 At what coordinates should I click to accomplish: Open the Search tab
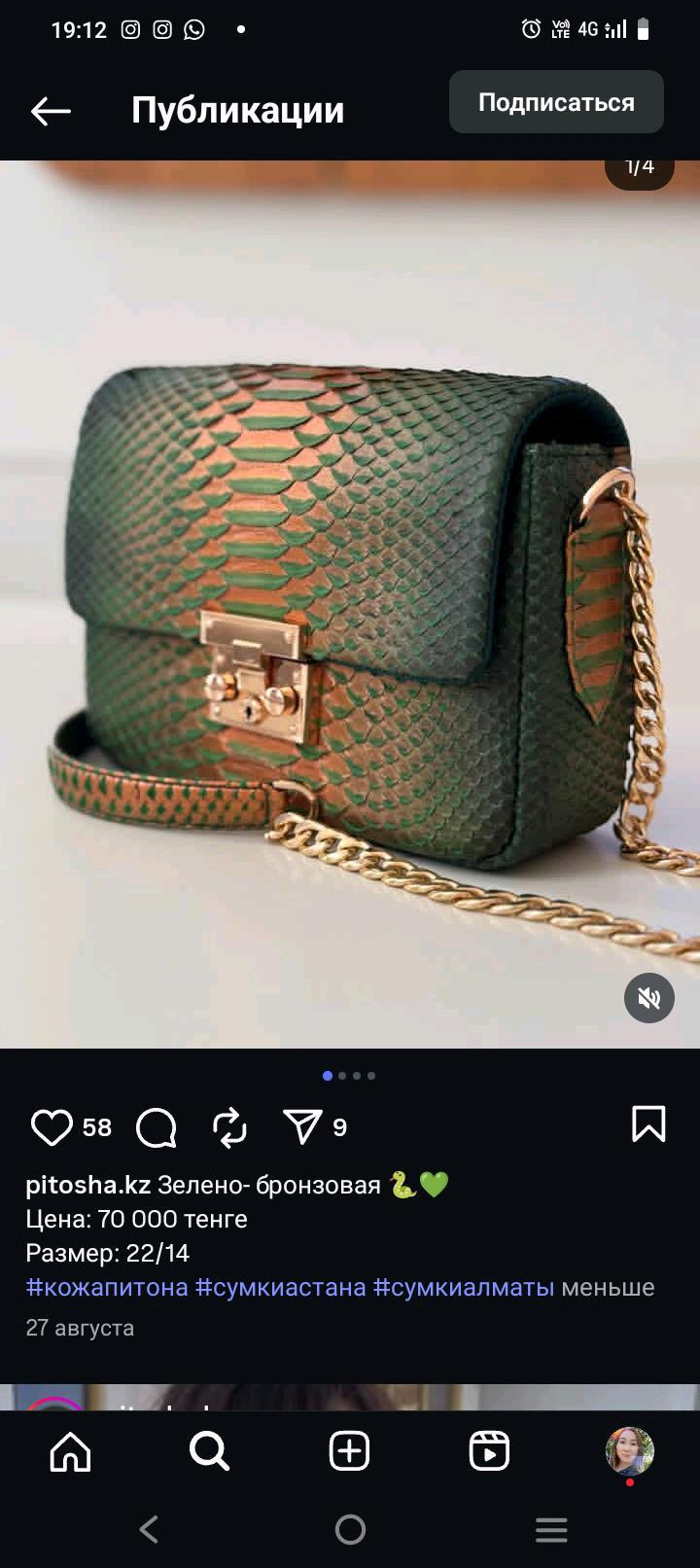coord(209,1452)
